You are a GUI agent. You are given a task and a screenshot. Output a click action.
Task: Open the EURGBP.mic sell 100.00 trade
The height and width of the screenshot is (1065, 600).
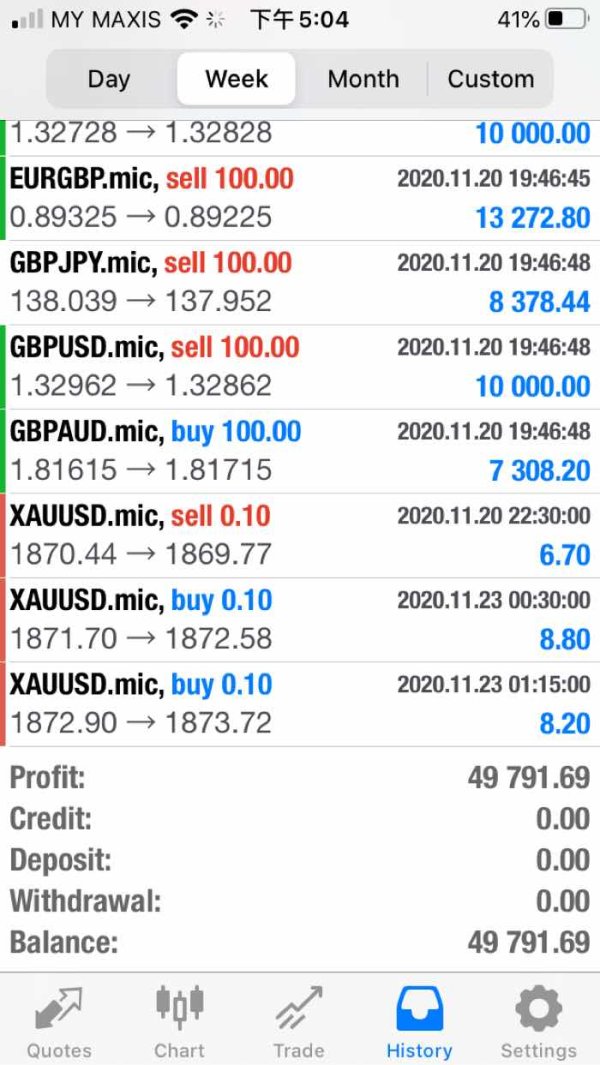click(300, 198)
